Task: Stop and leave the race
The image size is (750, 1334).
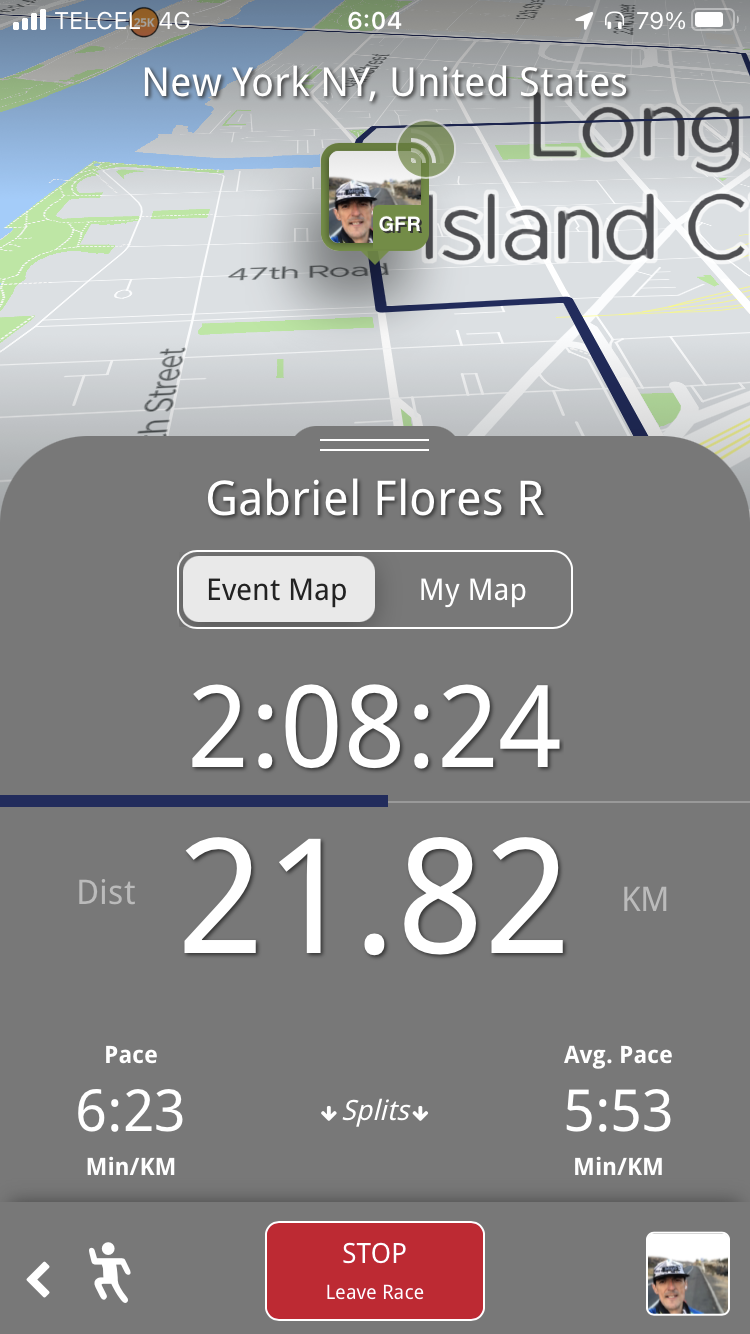Action: coord(375,1271)
